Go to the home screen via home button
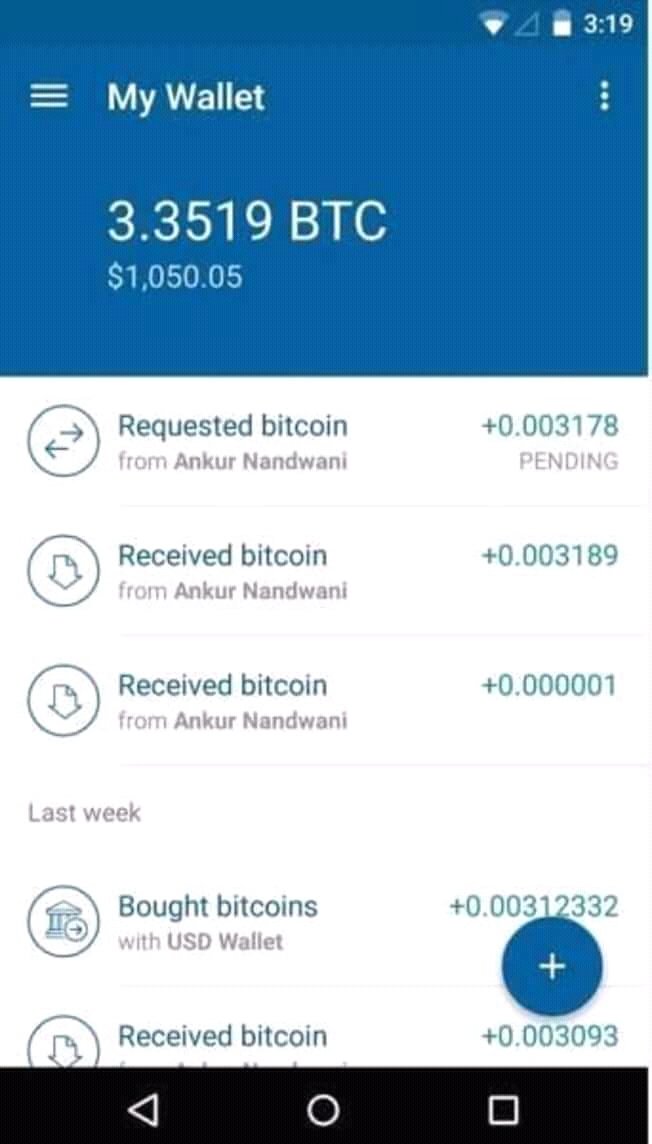 pos(323,1107)
